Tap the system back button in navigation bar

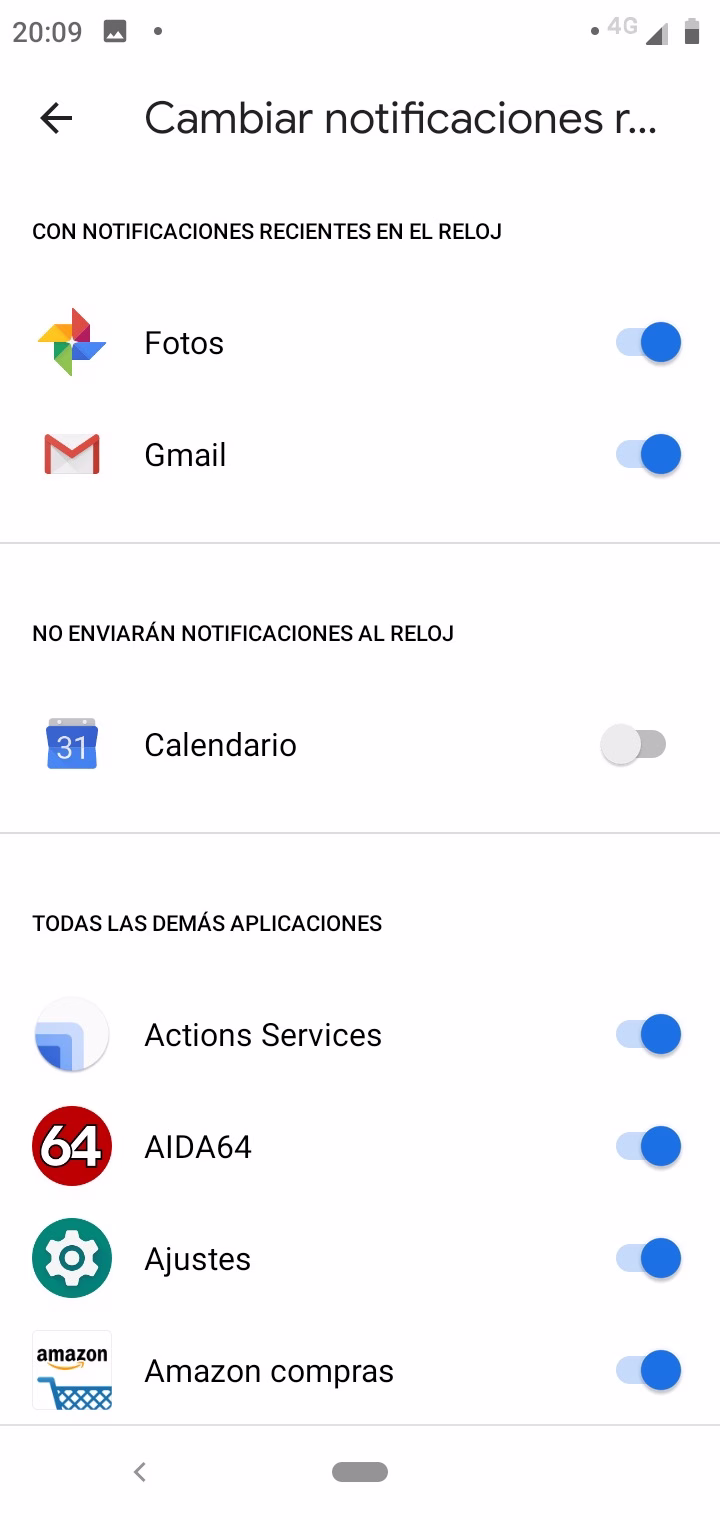click(x=140, y=1472)
